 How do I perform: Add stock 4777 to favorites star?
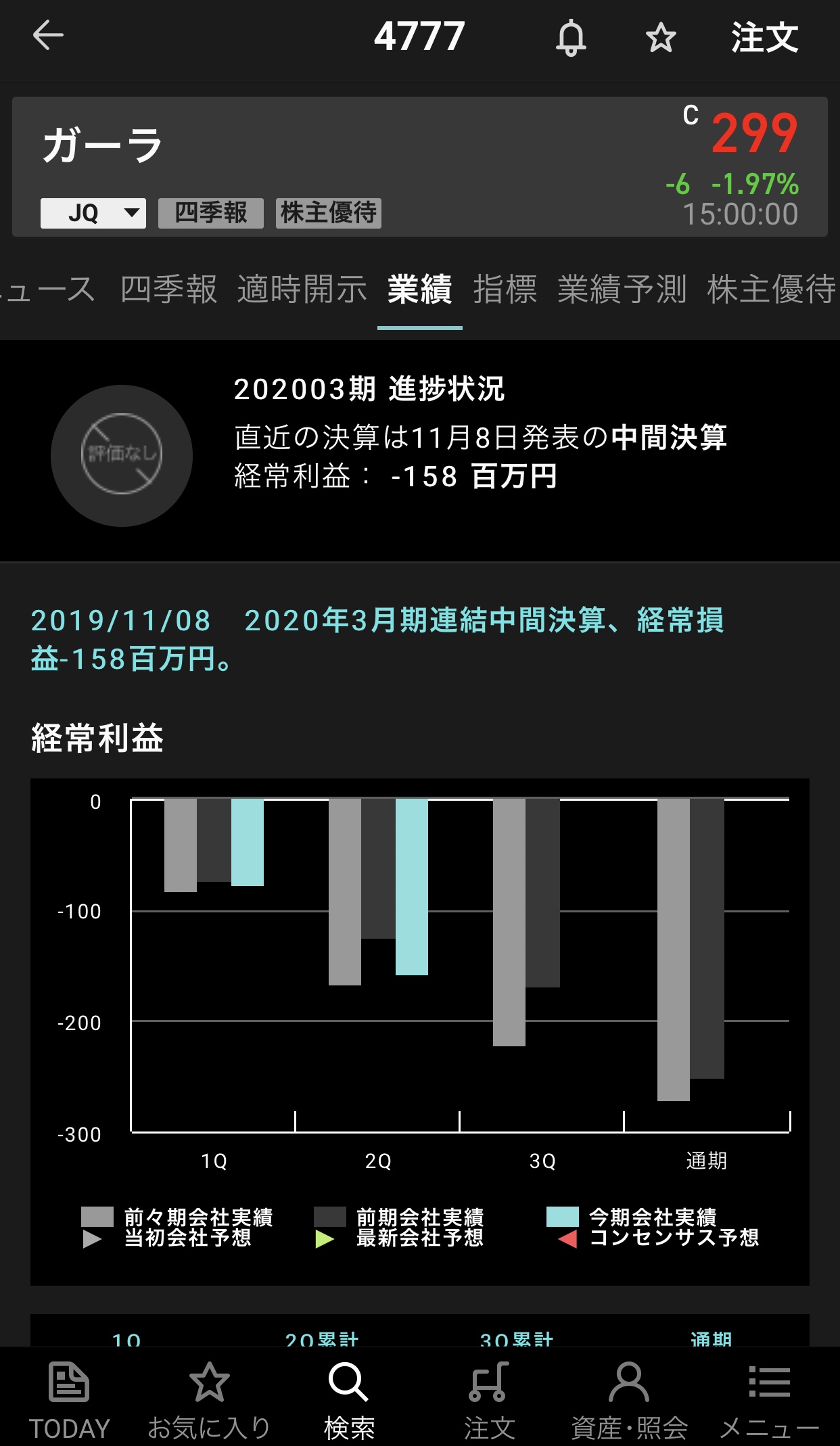(661, 37)
